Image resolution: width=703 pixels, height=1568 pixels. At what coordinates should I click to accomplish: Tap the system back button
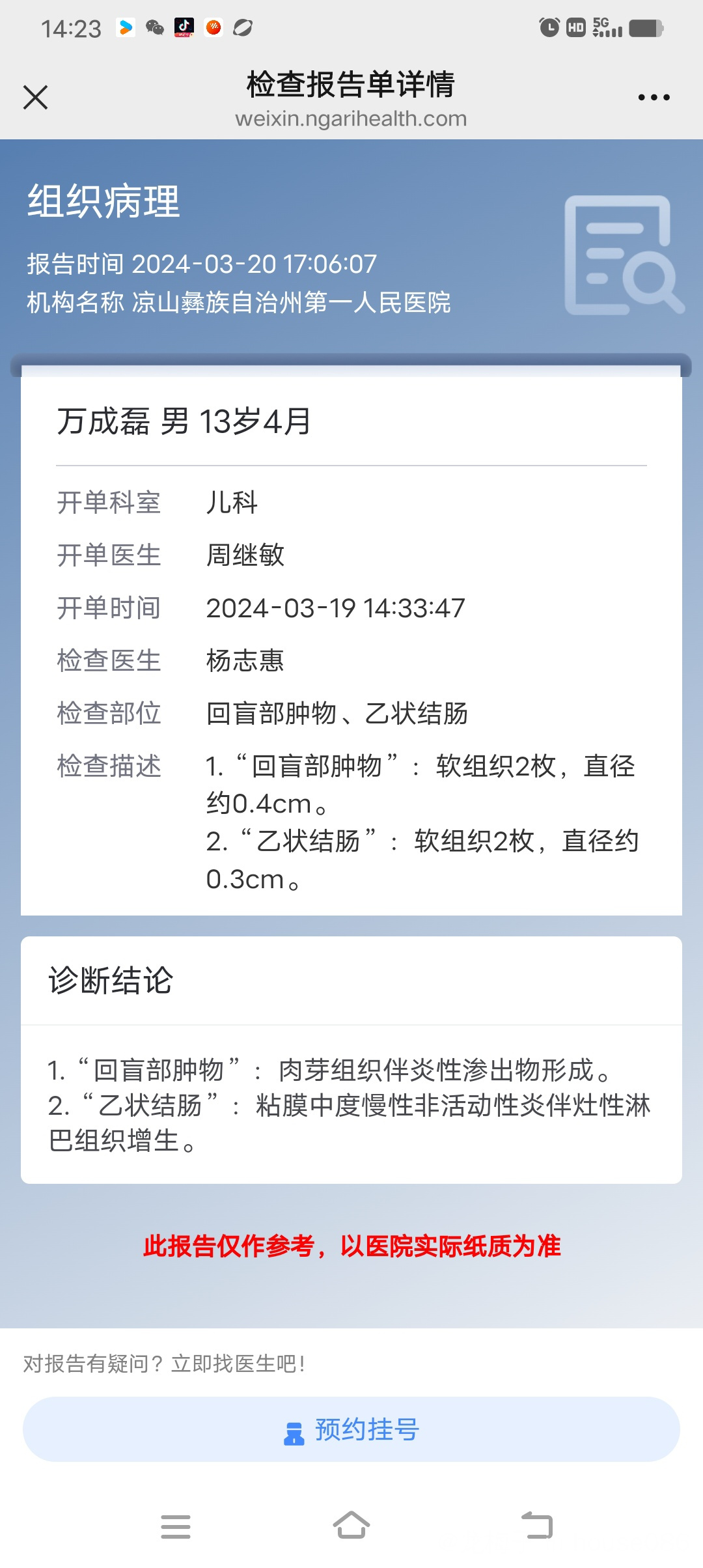(x=537, y=1525)
